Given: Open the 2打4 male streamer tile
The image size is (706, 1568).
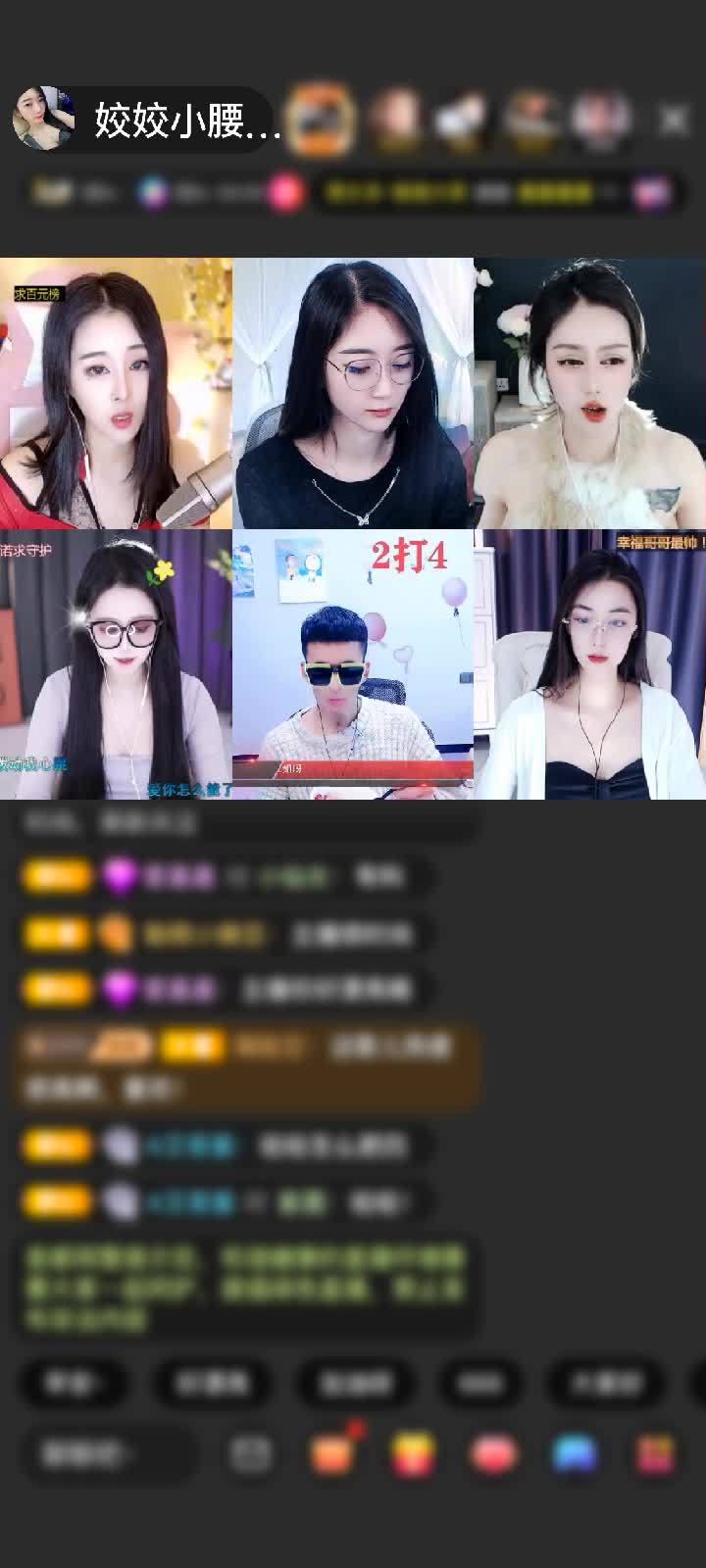Looking at the screenshot, I should pyautogui.click(x=353, y=663).
